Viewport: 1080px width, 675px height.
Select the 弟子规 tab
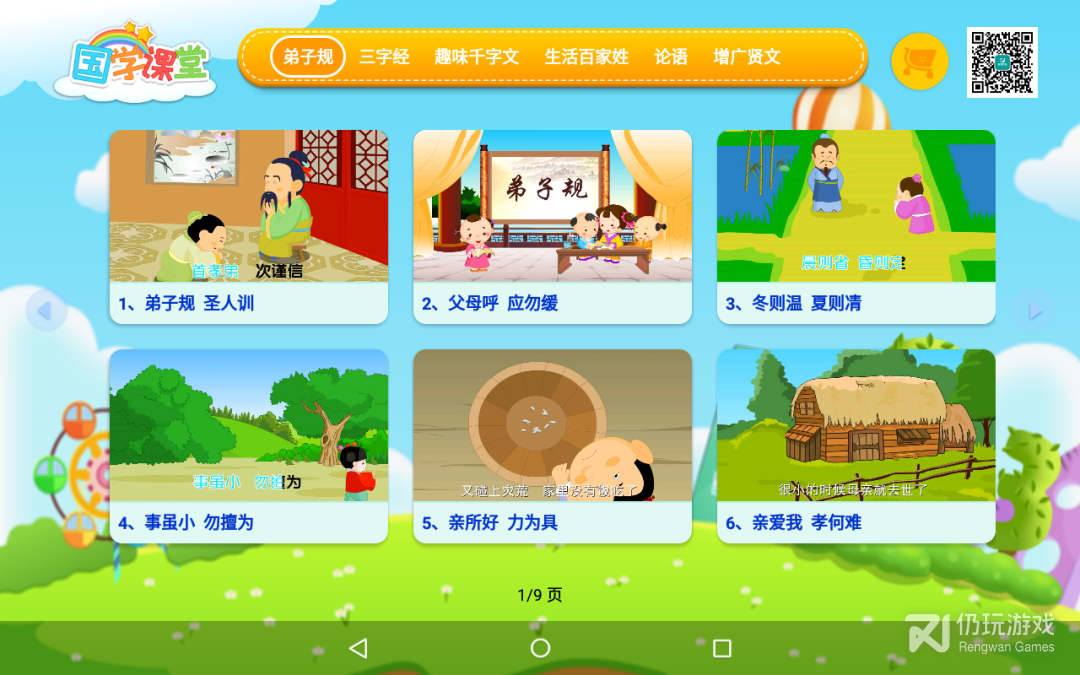pos(307,57)
